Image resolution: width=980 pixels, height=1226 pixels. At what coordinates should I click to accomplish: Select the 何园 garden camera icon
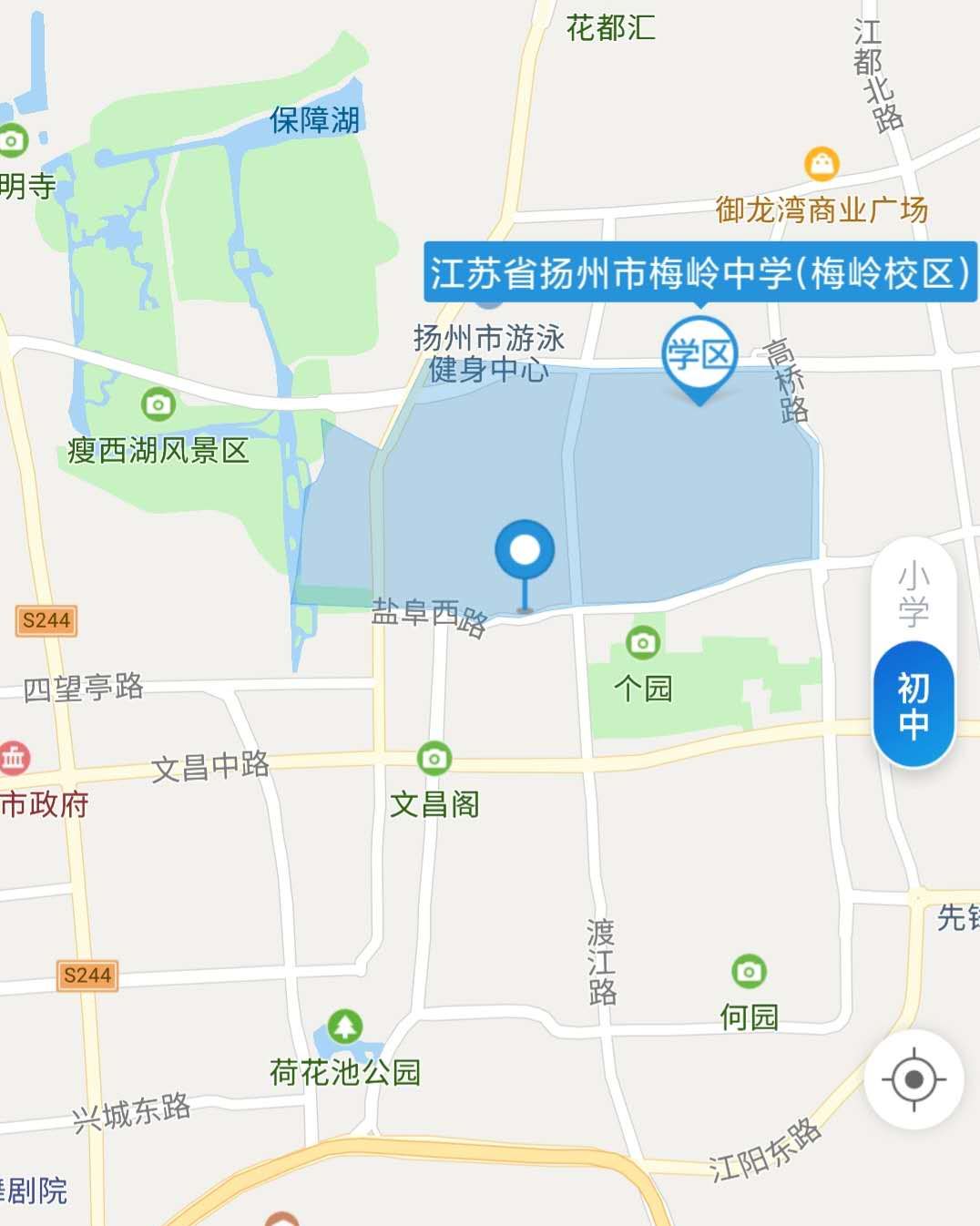[x=748, y=971]
